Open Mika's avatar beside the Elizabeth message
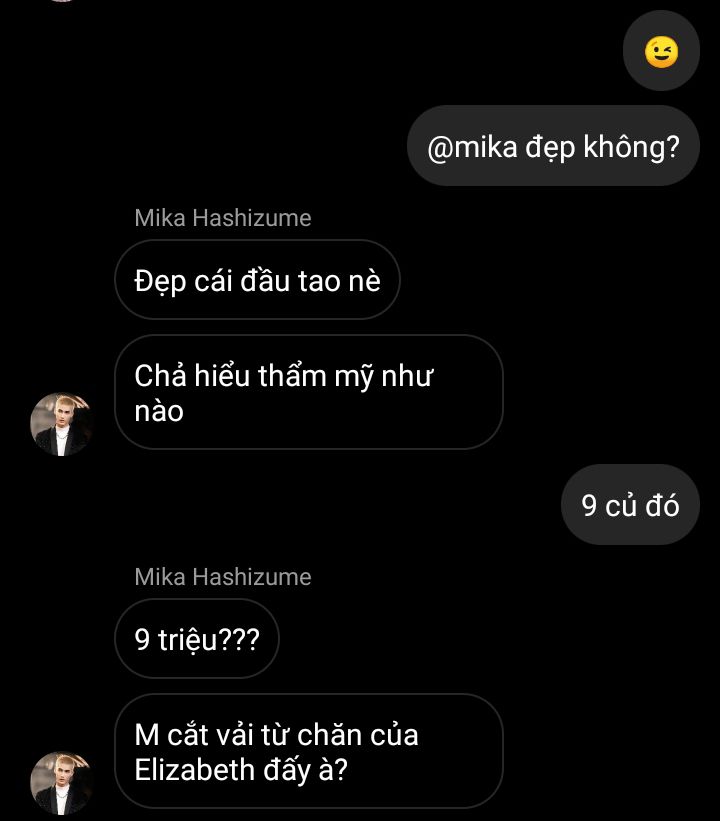The width and height of the screenshot is (720, 821). (62, 783)
